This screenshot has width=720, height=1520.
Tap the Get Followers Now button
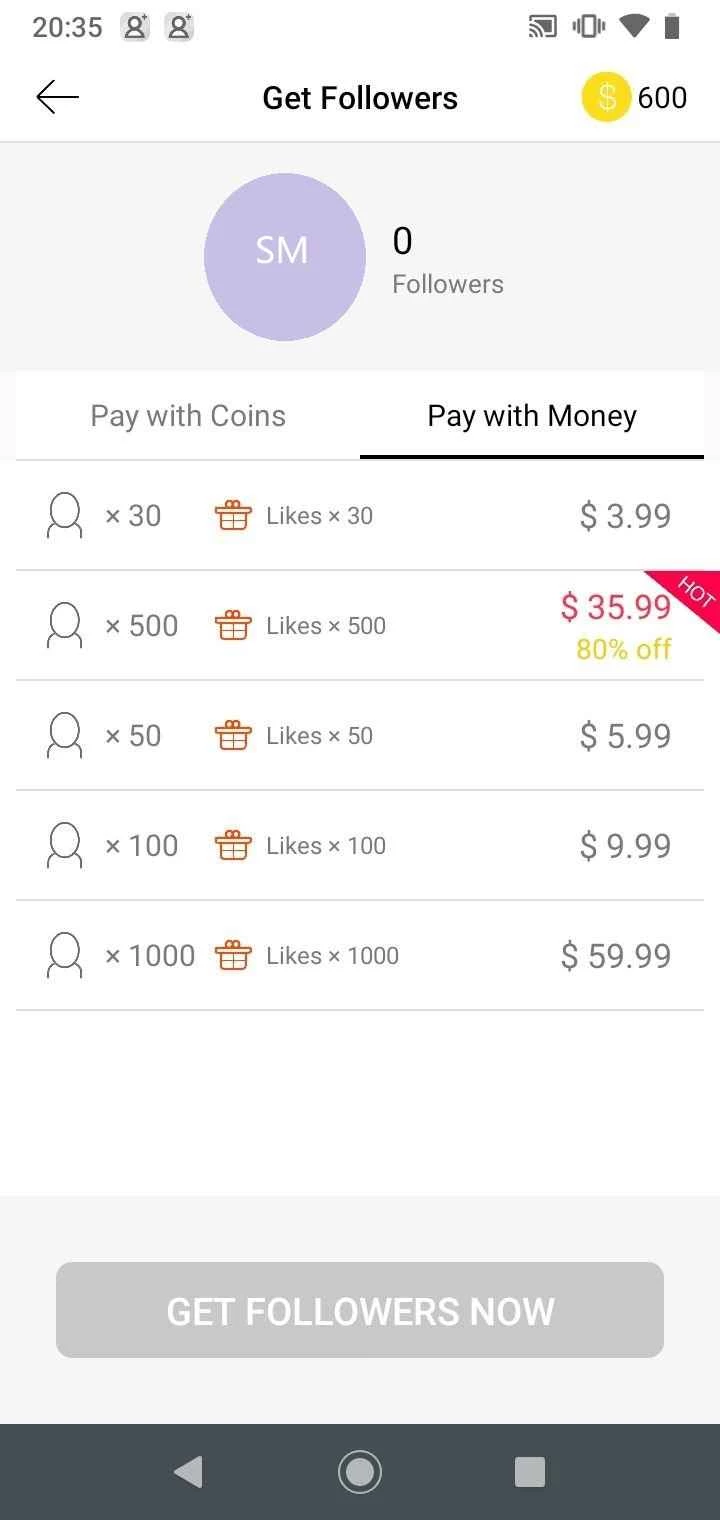(360, 1310)
